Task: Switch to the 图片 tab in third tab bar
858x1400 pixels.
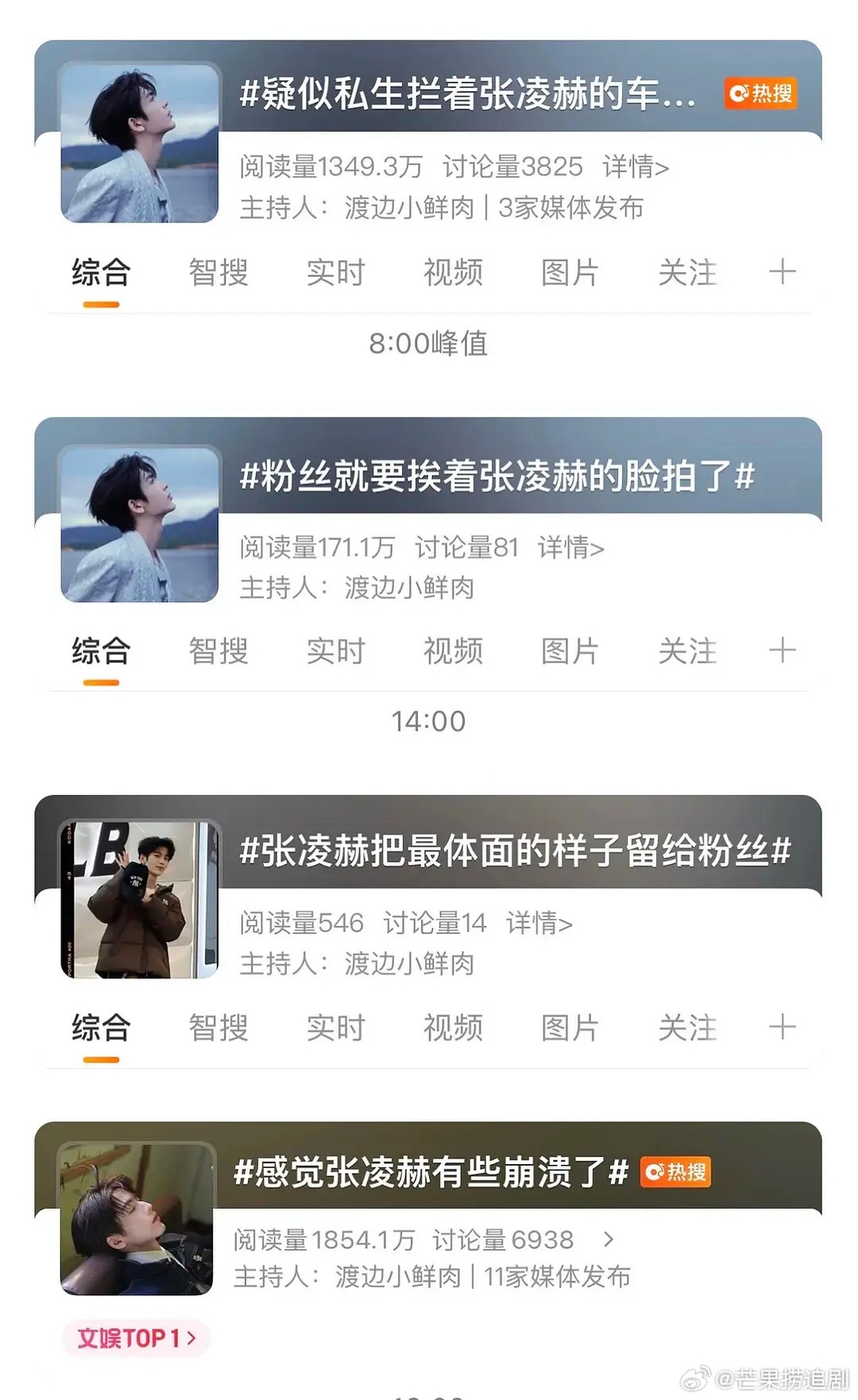Action: coord(570,1028)
